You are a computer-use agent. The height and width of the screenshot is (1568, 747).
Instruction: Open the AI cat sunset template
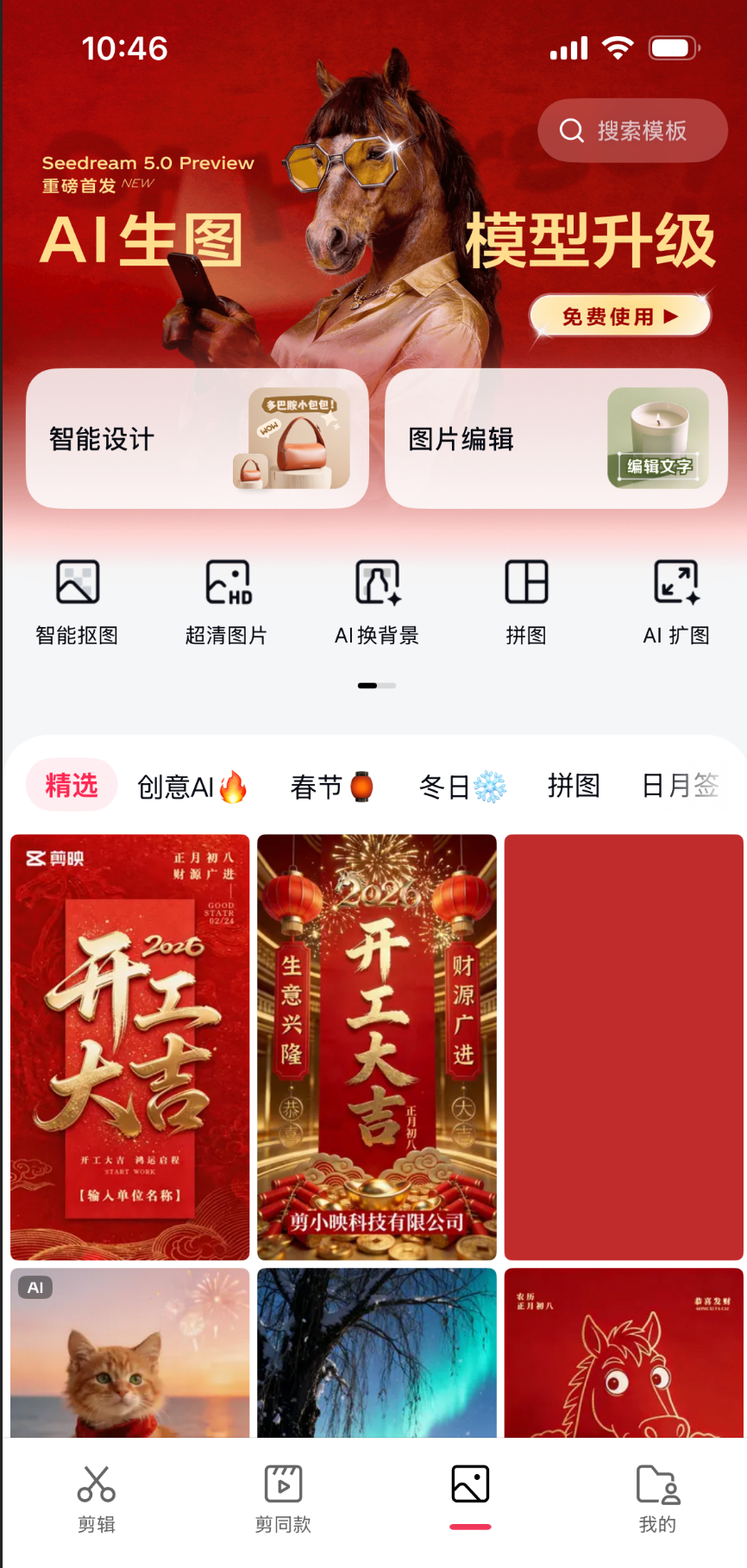coord(129,1354)
